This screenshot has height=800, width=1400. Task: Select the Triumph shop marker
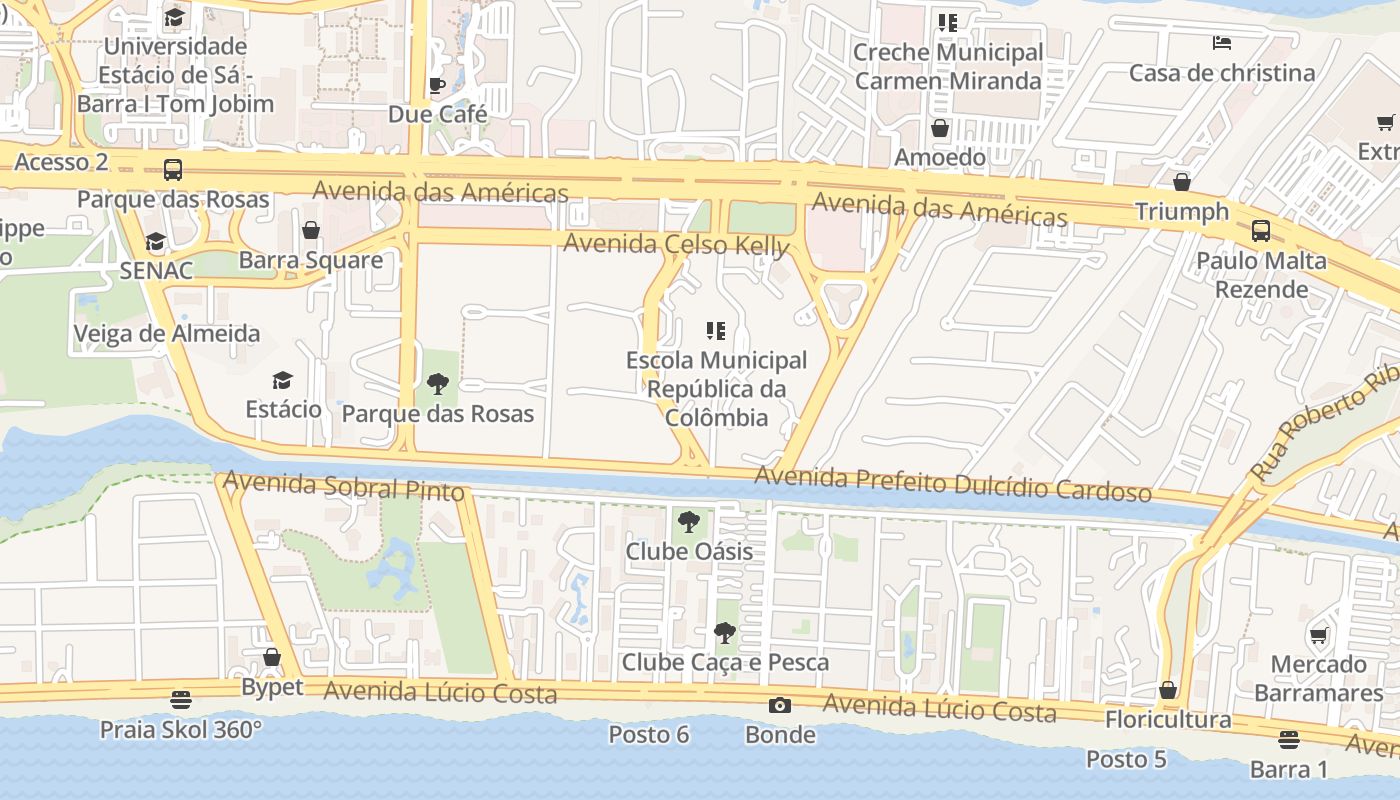[1182, 183]
